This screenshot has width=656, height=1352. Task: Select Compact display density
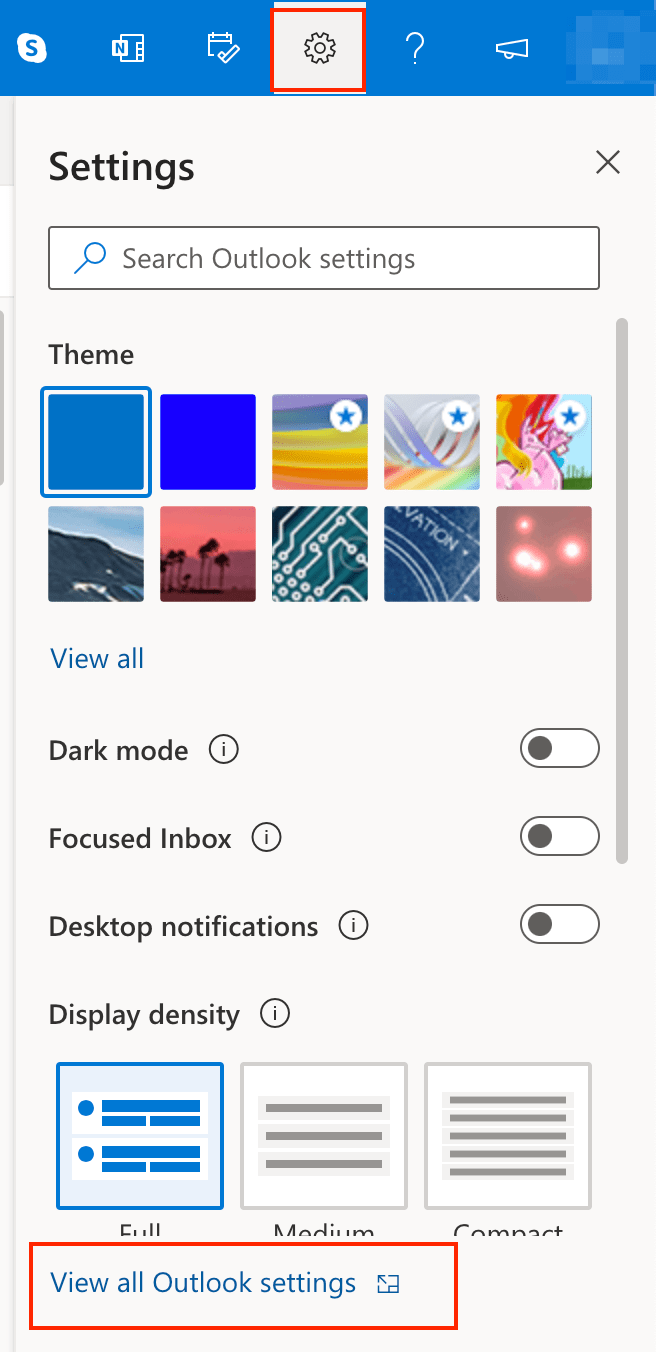click(508, 1136)
